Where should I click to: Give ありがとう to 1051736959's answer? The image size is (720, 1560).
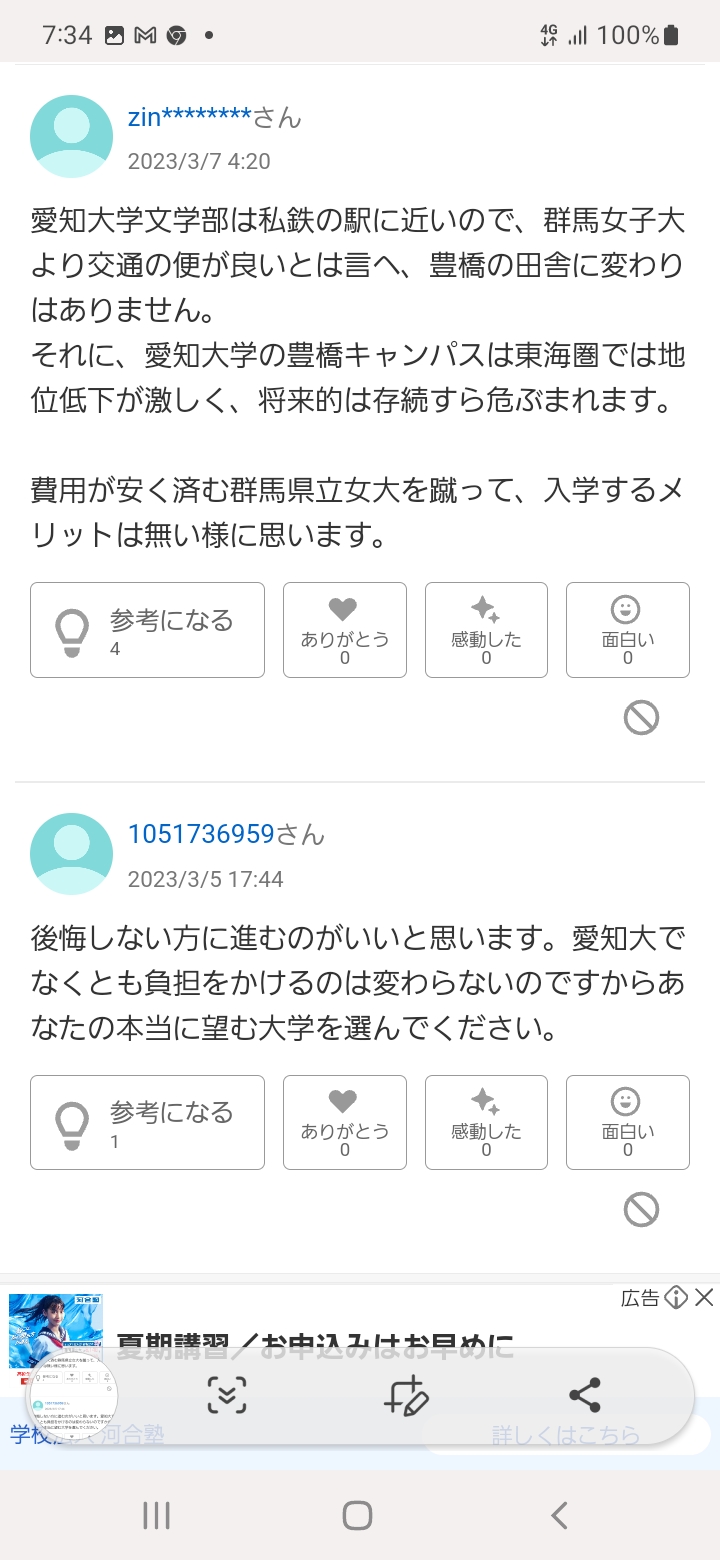click(x=344, y=1122)
